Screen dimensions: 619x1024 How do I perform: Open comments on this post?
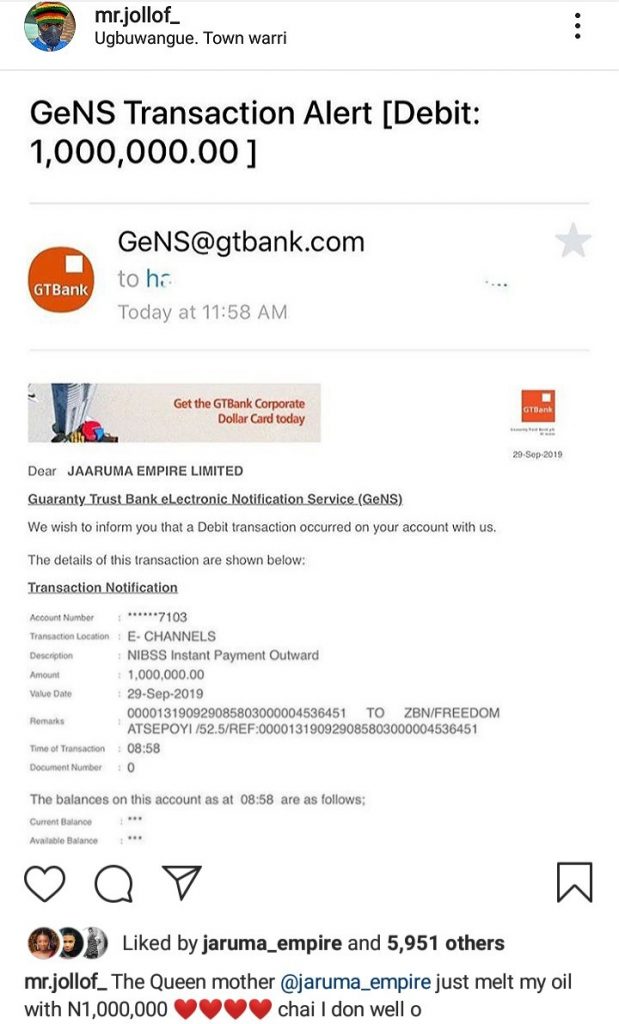coord(113,882)
